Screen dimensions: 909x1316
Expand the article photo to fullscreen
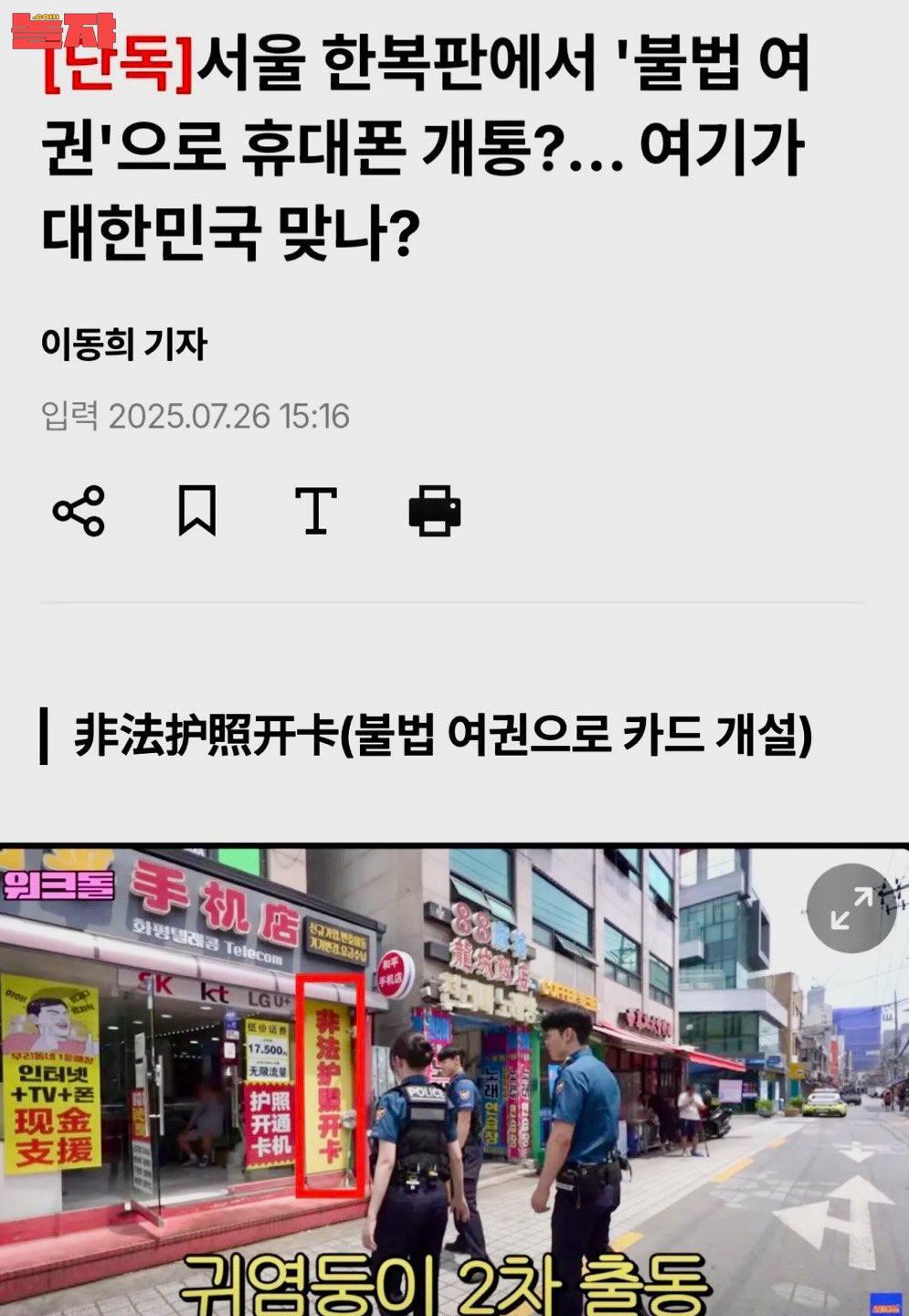tap(851, 908)
